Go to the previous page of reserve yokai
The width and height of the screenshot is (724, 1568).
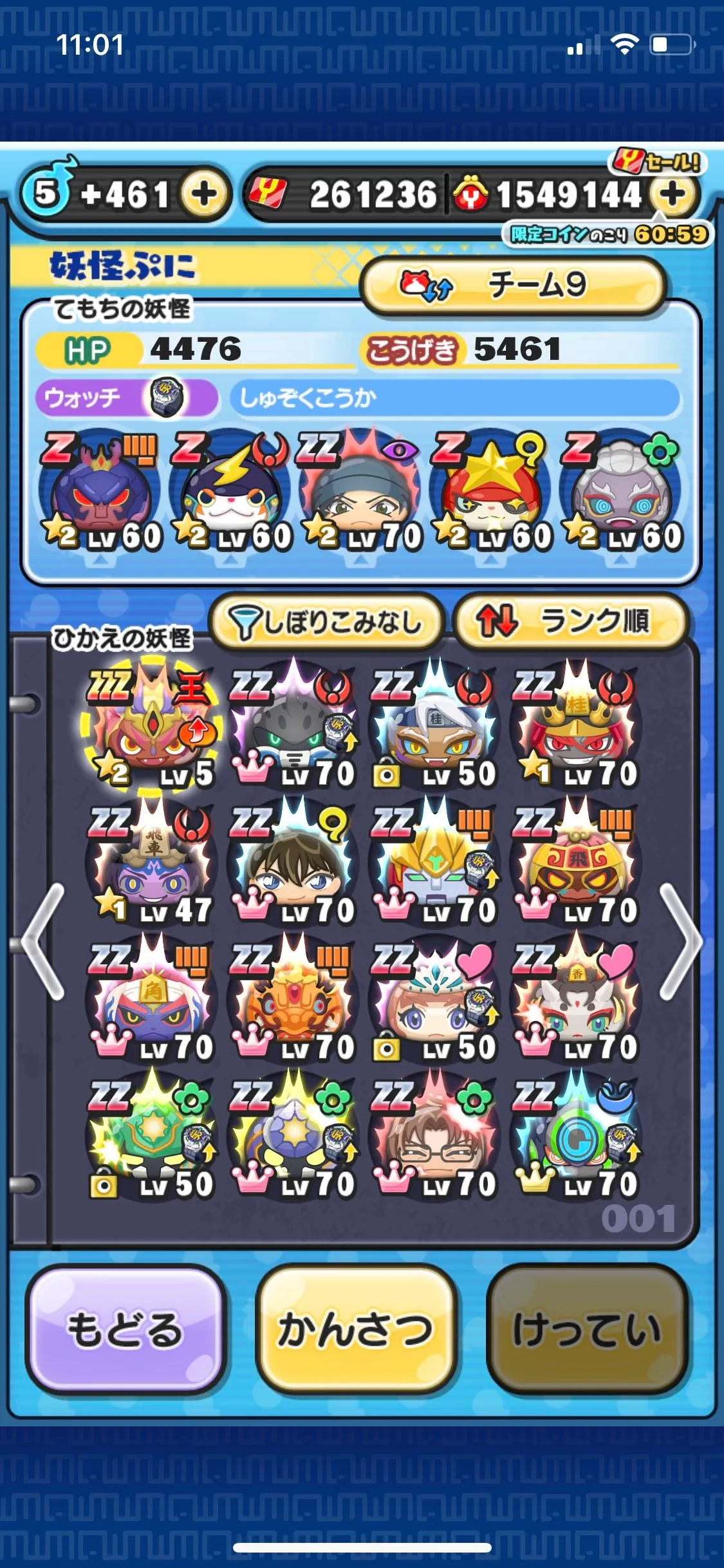coord(43,941)
